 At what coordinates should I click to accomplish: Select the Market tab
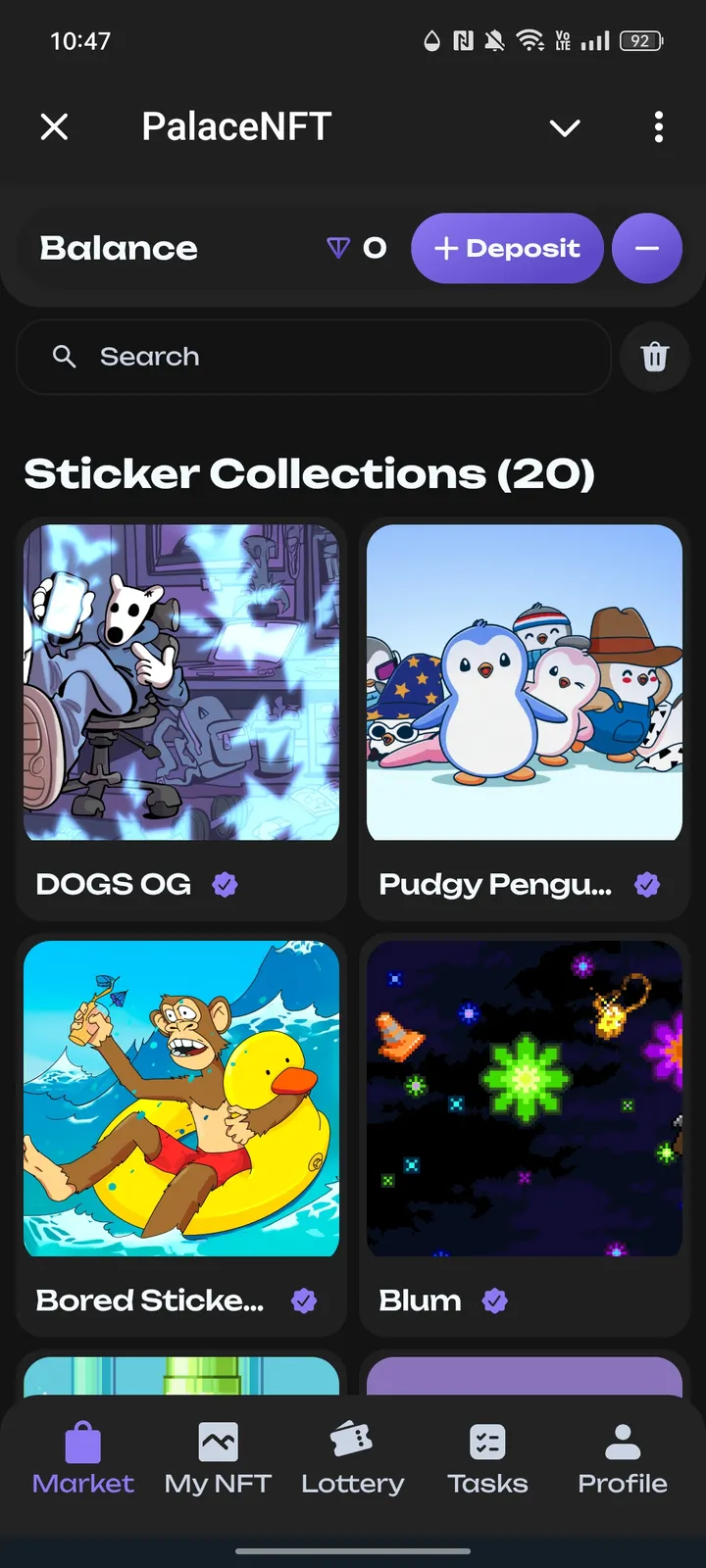pyautogui.click(x=83, y=1459)
